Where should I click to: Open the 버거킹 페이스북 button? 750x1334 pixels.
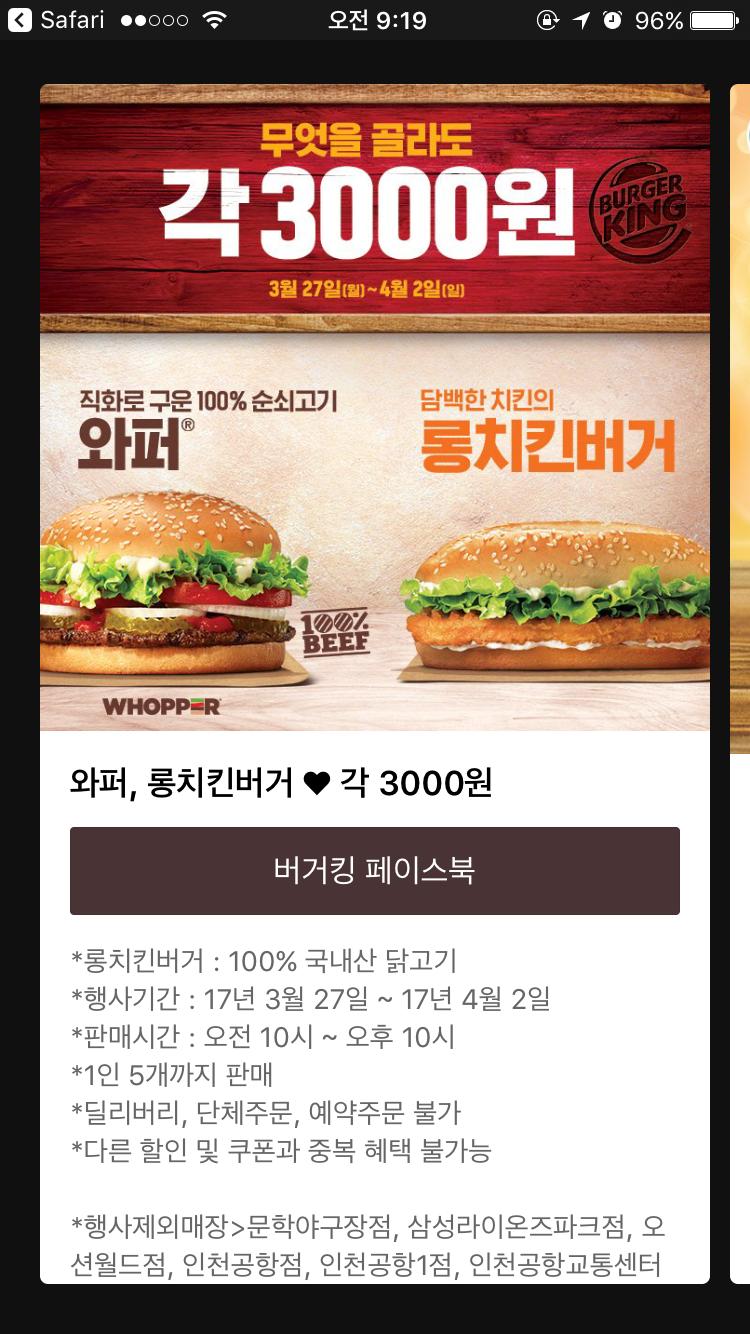(374, 870)
